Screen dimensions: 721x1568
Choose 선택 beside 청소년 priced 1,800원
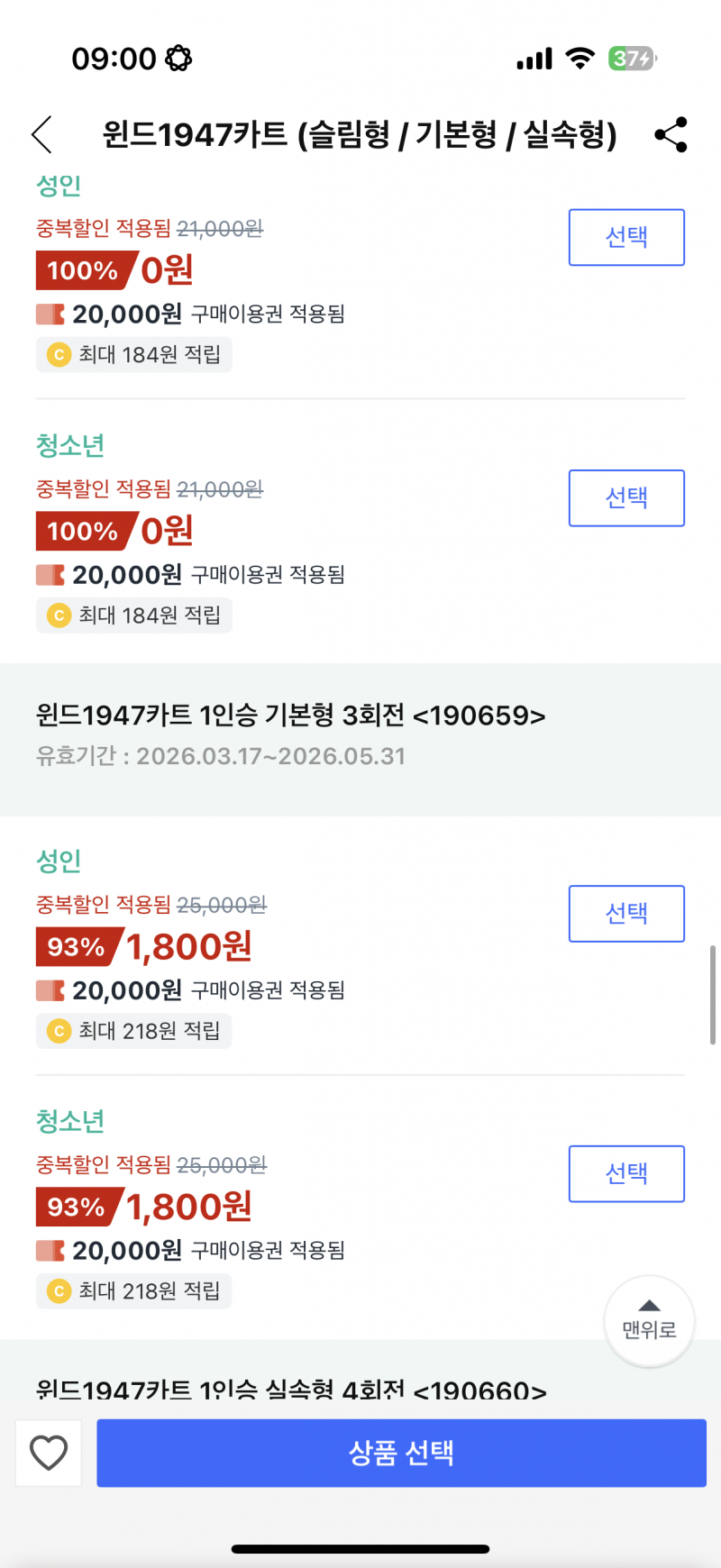pos(626,1173)
